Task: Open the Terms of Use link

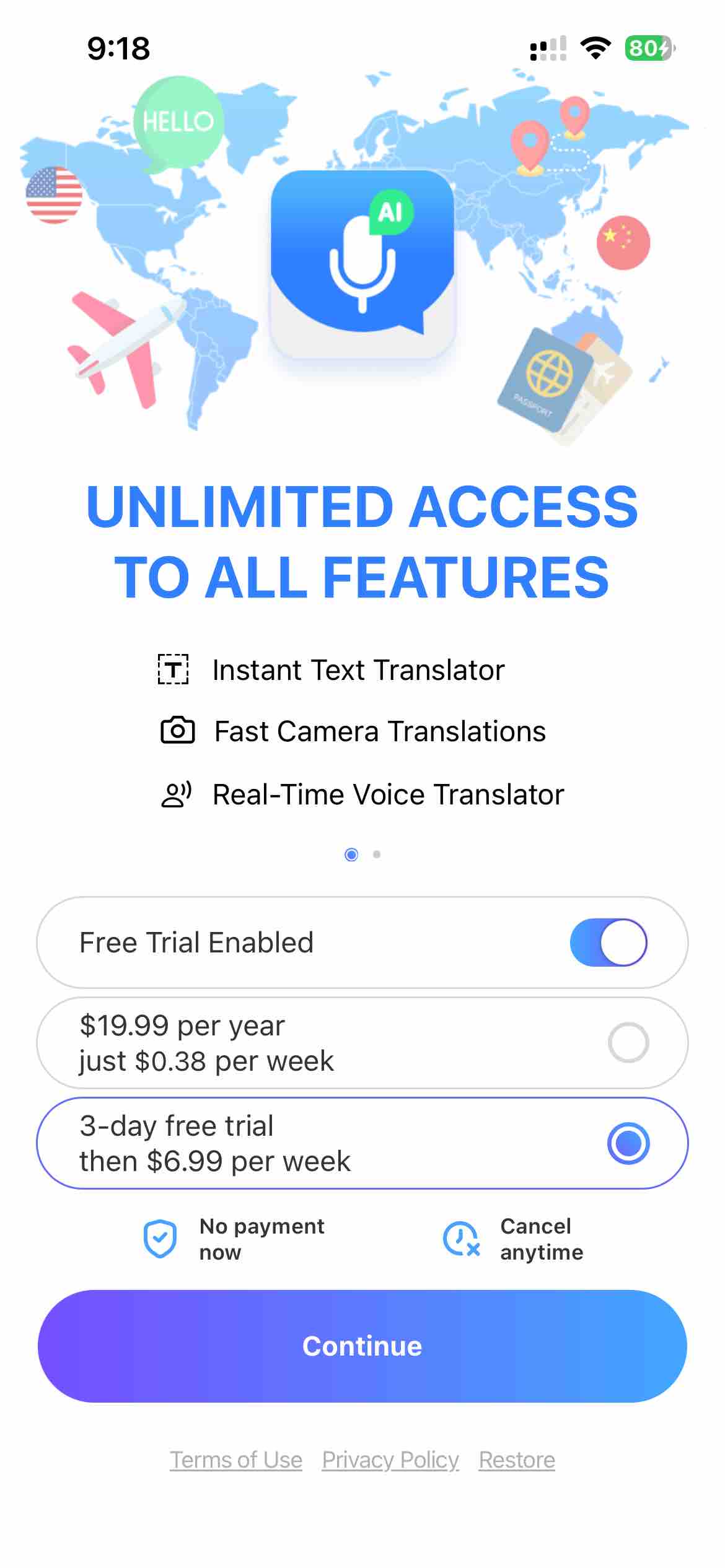Action: 236,1460
